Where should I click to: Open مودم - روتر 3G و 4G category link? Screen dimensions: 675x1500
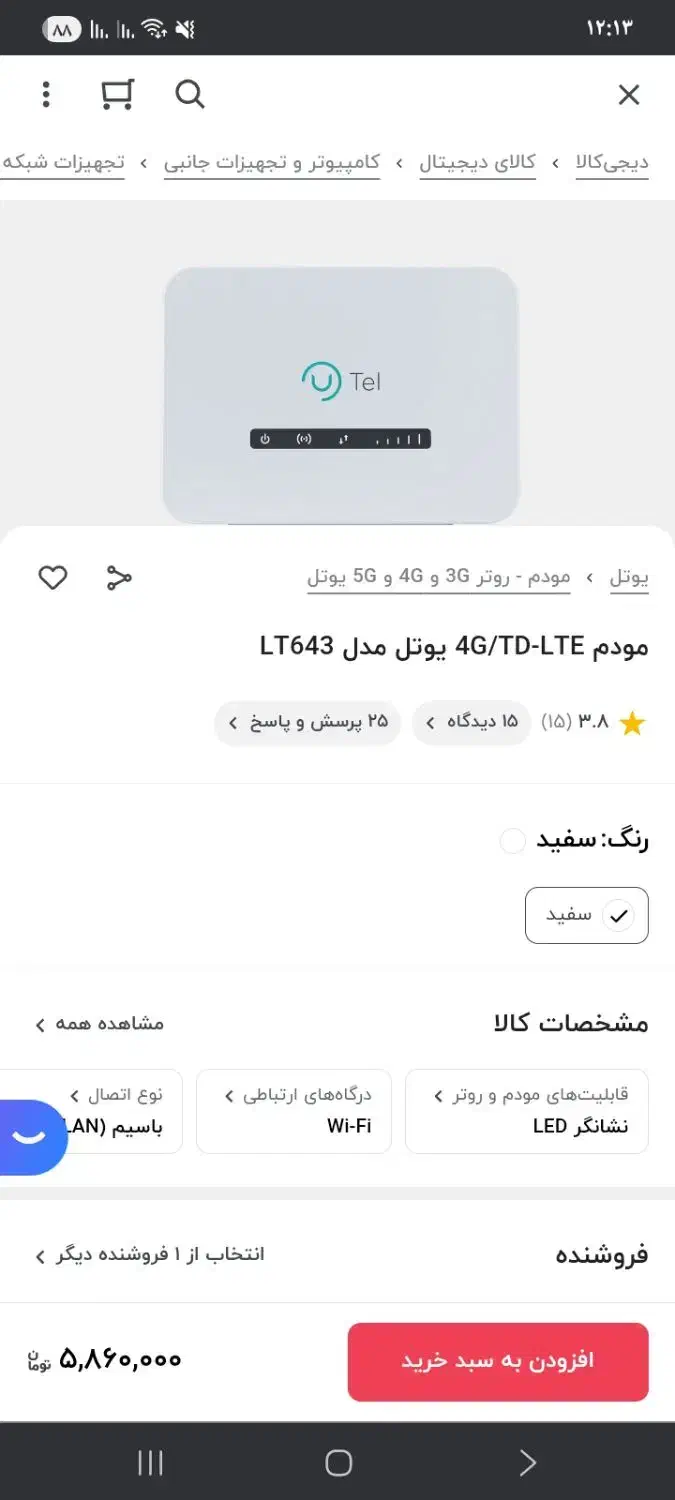(x=438, y=577)
